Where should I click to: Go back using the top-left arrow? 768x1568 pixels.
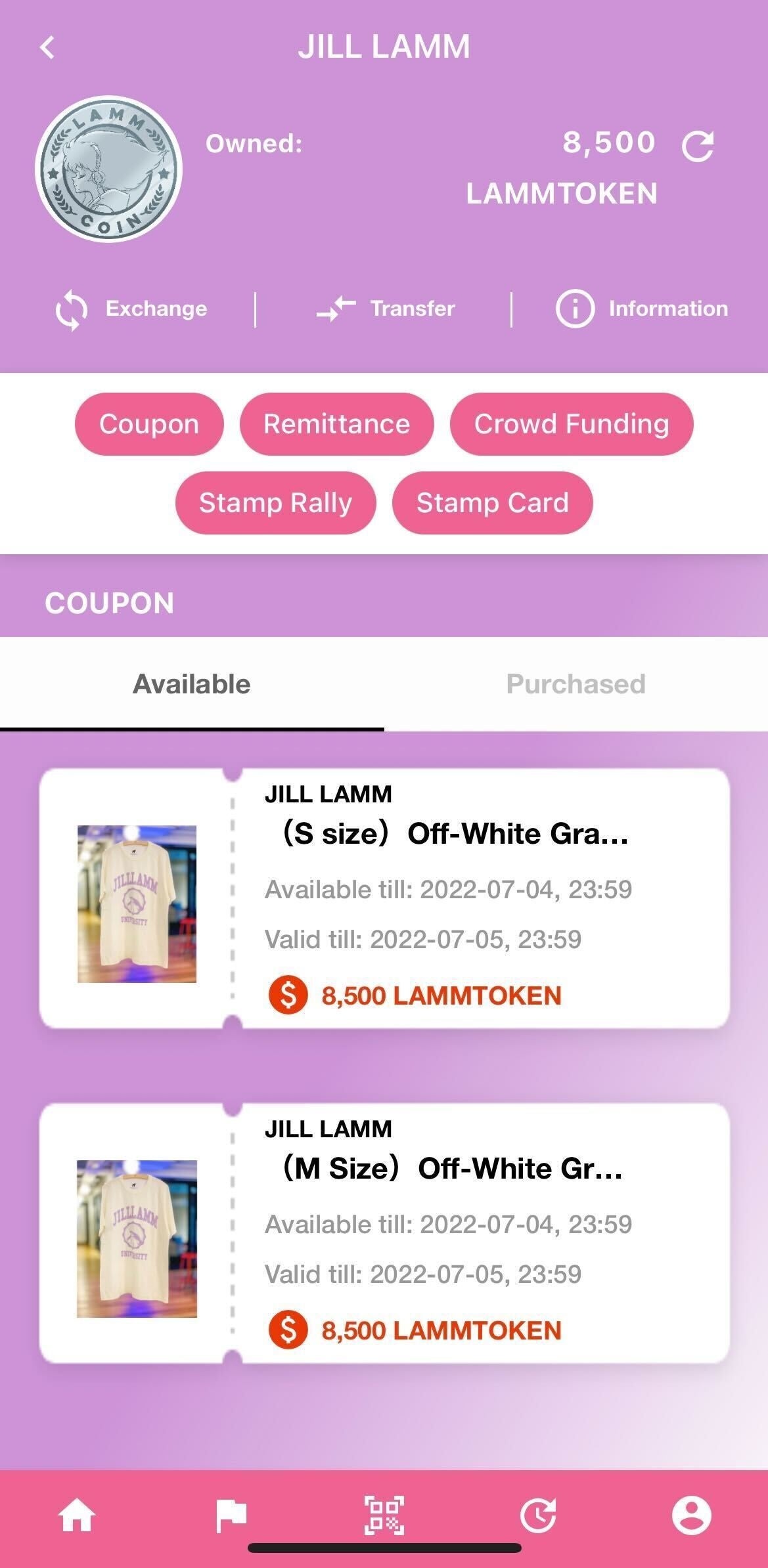tap(47, 47)
